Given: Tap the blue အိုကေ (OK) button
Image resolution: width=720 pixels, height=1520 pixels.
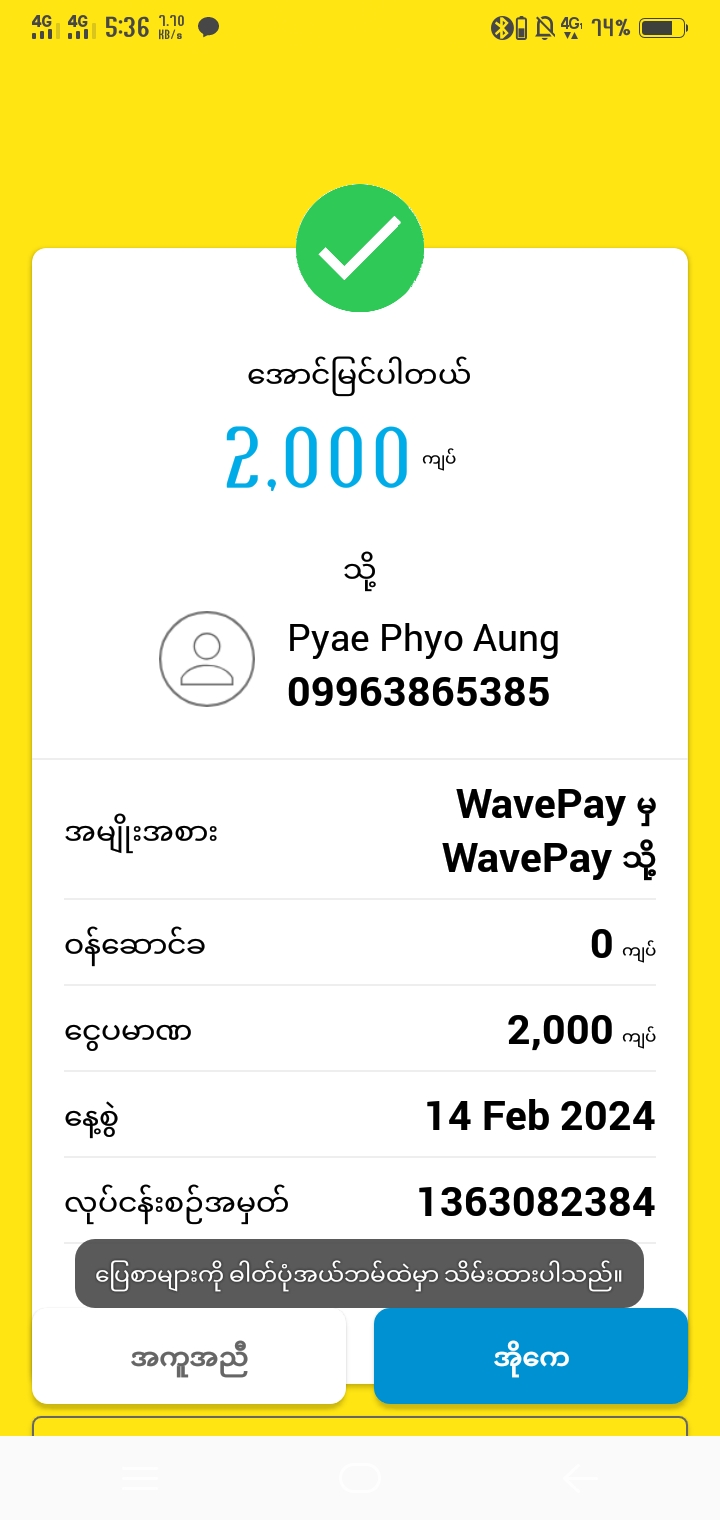Looking at the screenshot, I should pyautogui.click(x=530, y=1357).
